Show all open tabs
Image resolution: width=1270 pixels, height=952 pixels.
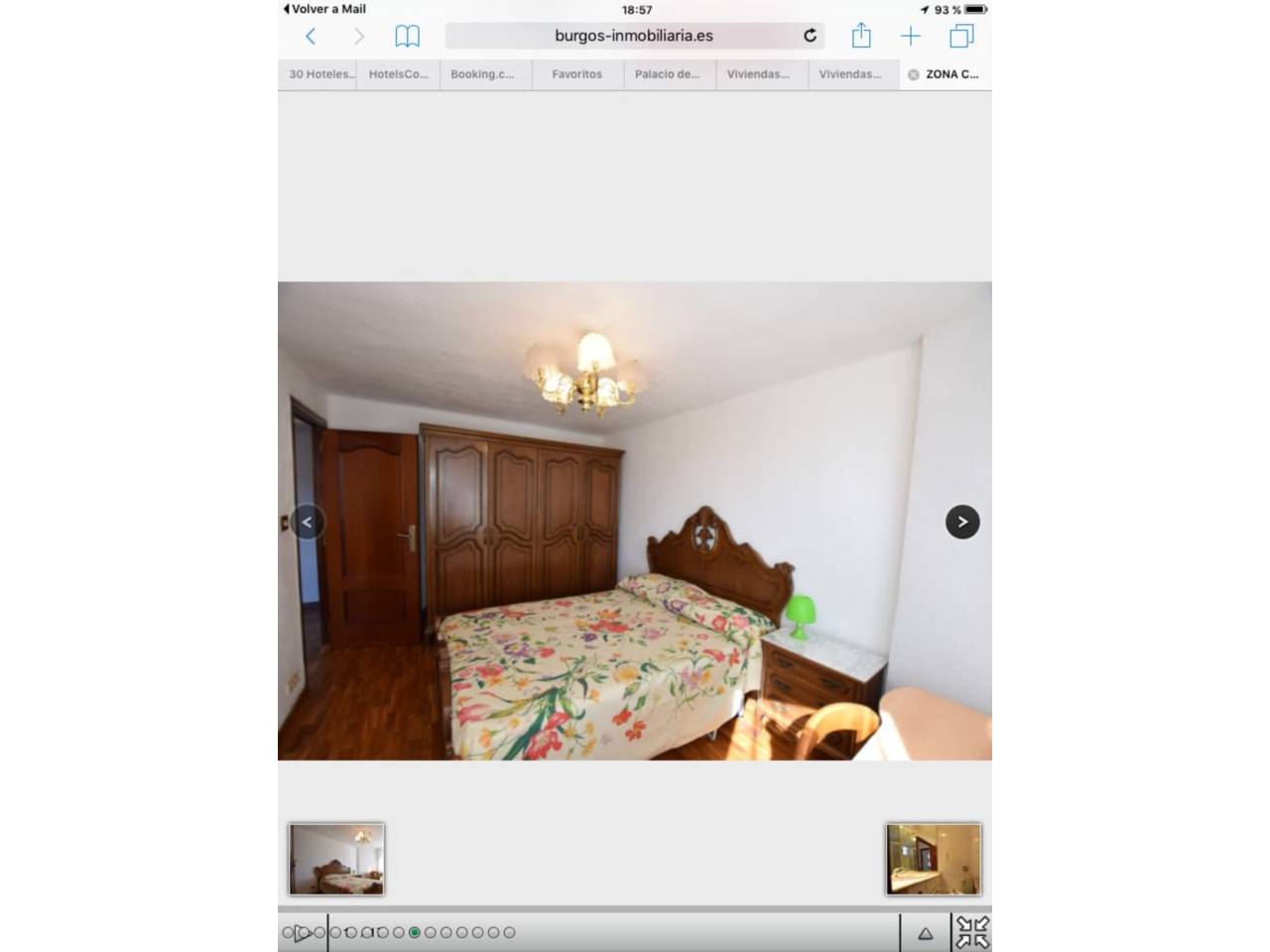point(961,37)
